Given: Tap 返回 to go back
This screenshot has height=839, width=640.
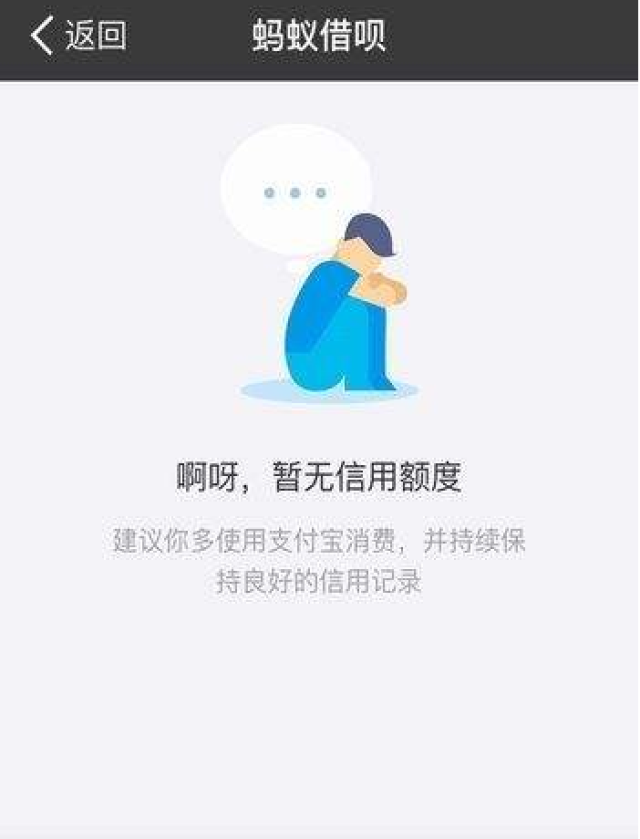Looking at the screenshot, I should [78, 37].
